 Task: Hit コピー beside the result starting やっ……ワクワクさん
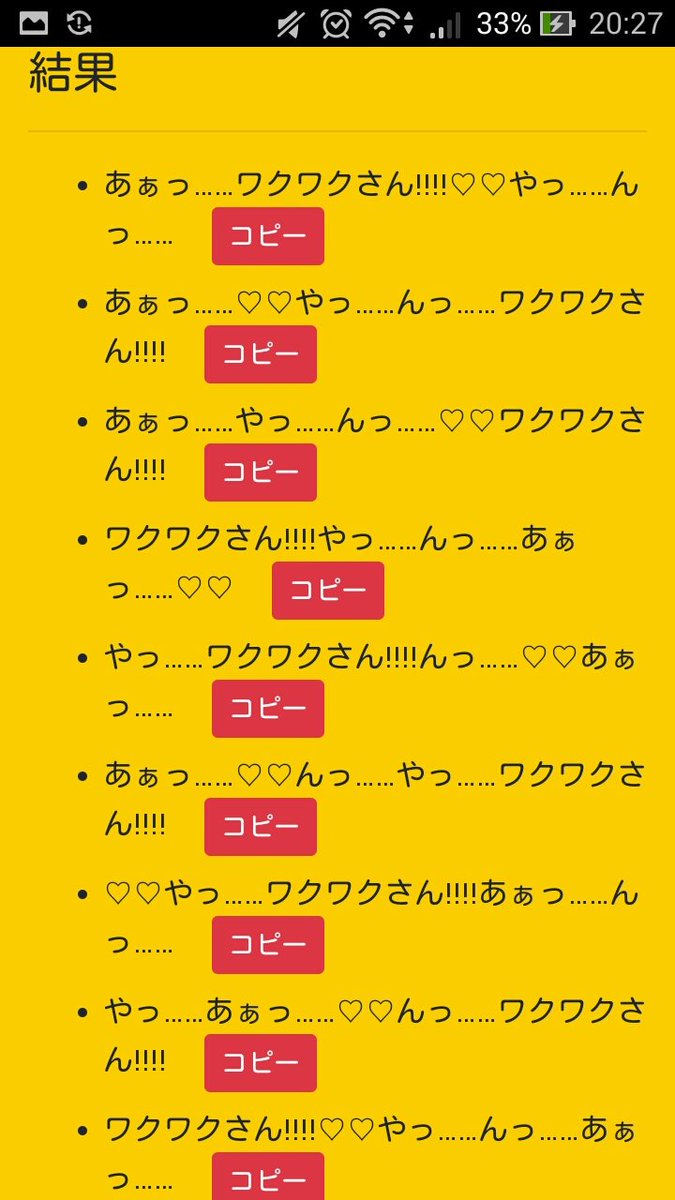coord(267,708)
